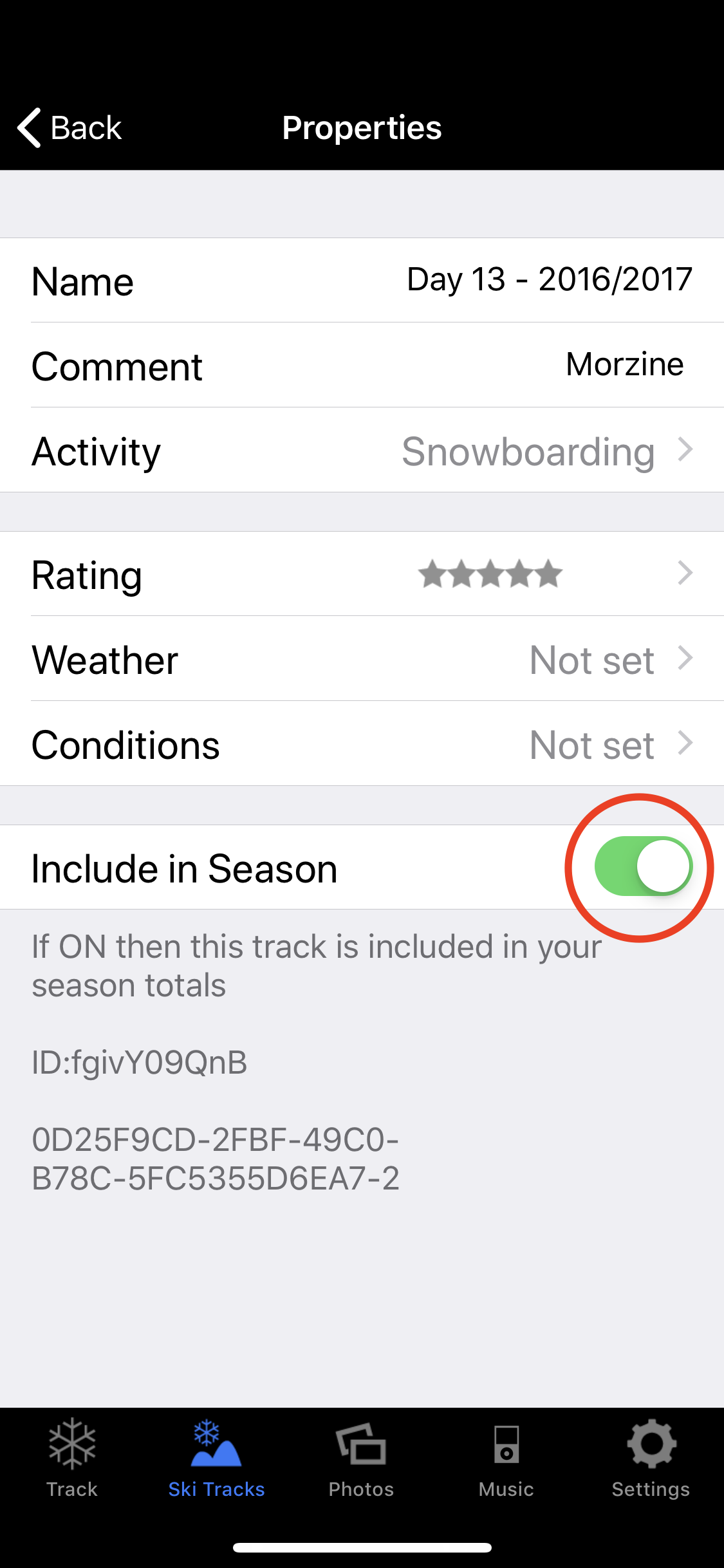Open the Photos tab

click(361, 1459)
